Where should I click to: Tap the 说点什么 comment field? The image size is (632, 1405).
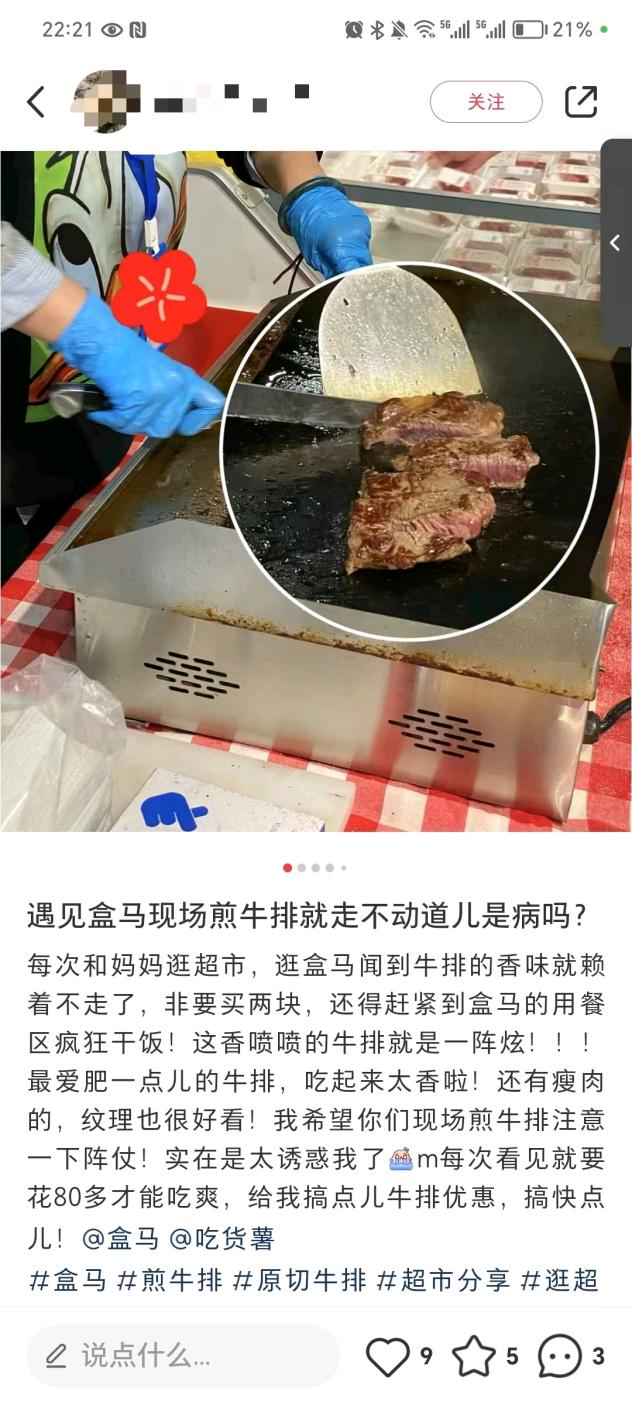coord(183,1356)
